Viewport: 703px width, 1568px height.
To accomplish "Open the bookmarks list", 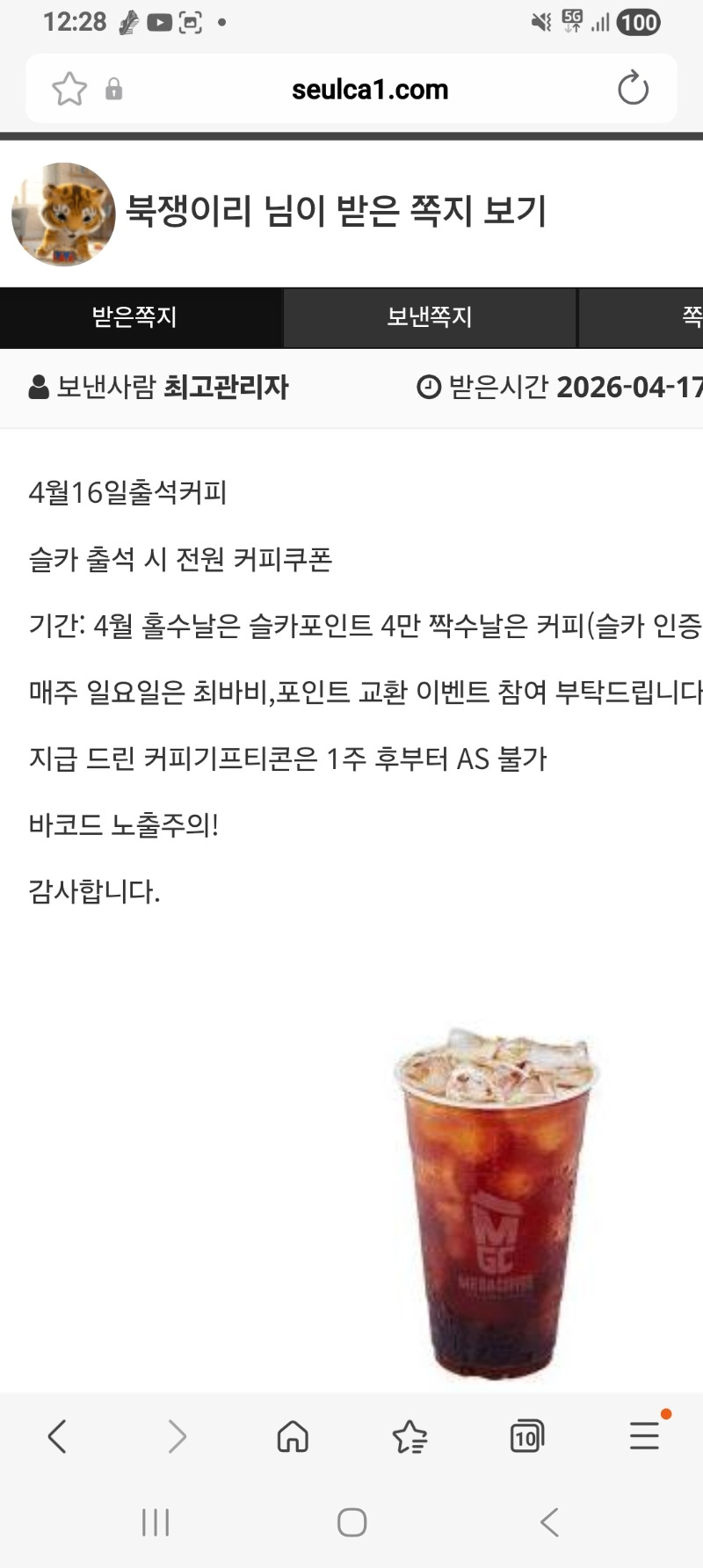I will click(409, 1437).
